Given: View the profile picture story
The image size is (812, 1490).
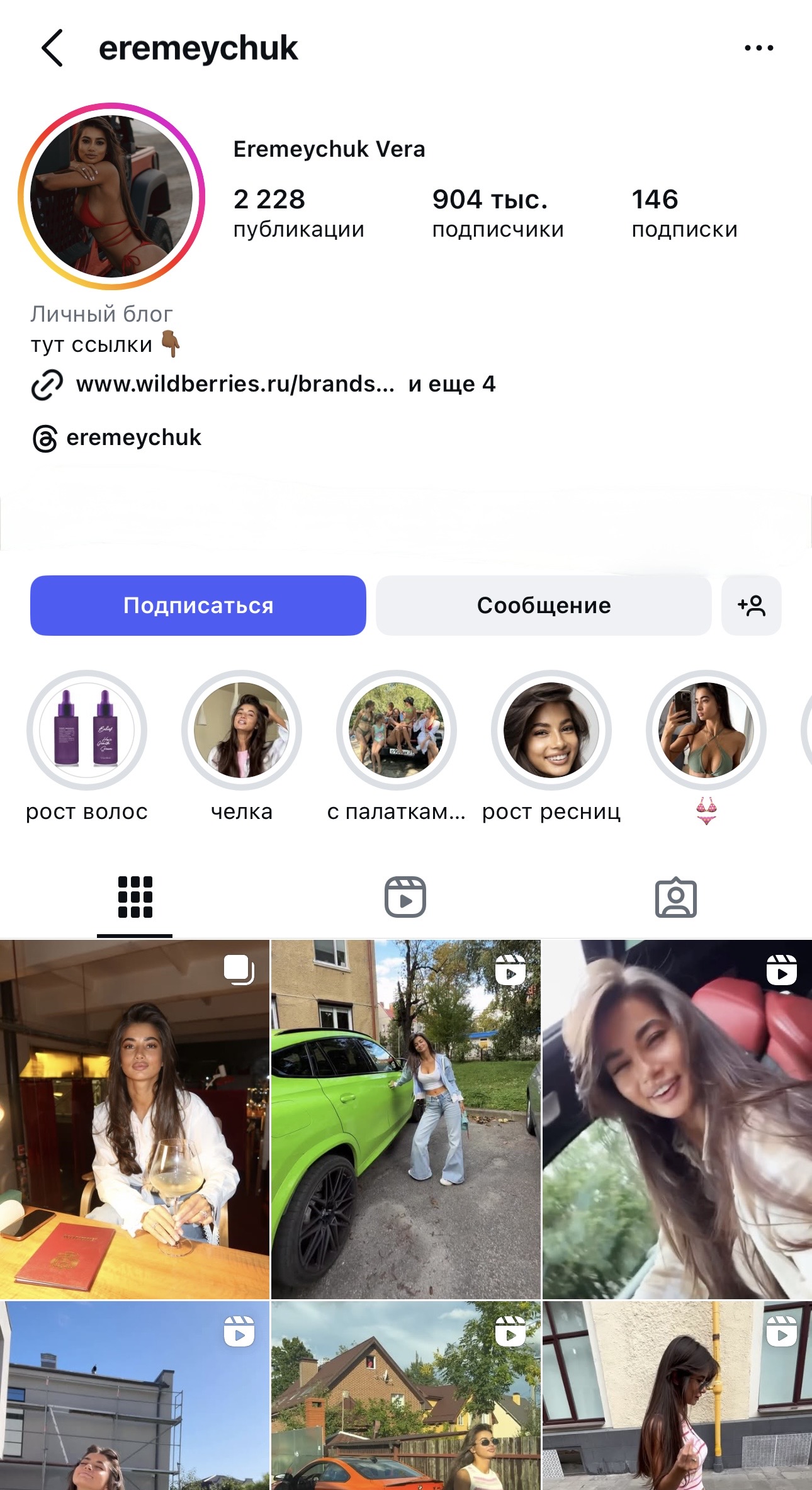Looking at the screenshot, I should (x=111, y=196).
